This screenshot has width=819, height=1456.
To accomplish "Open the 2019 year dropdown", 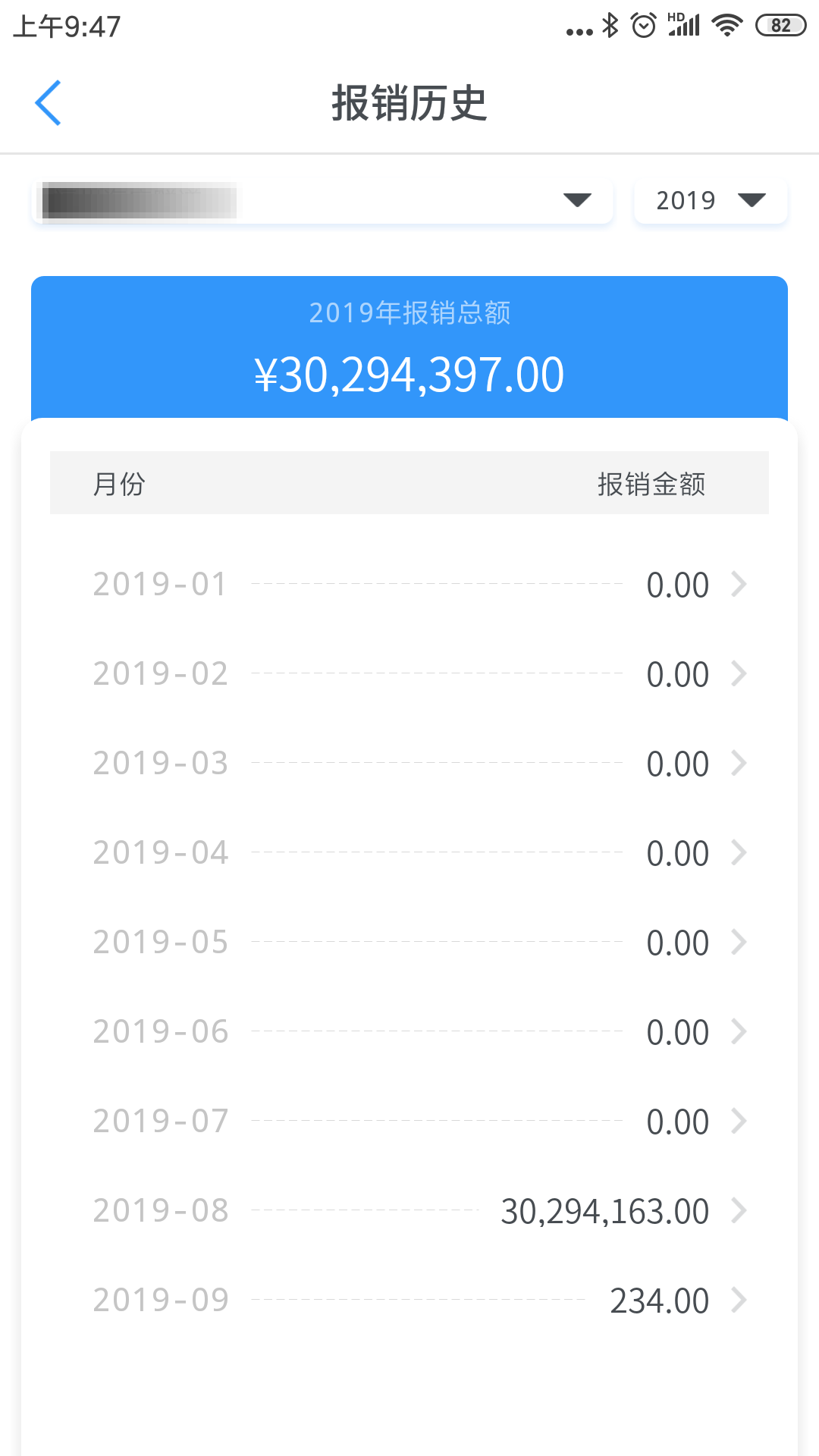I will (x=708, y=200).
